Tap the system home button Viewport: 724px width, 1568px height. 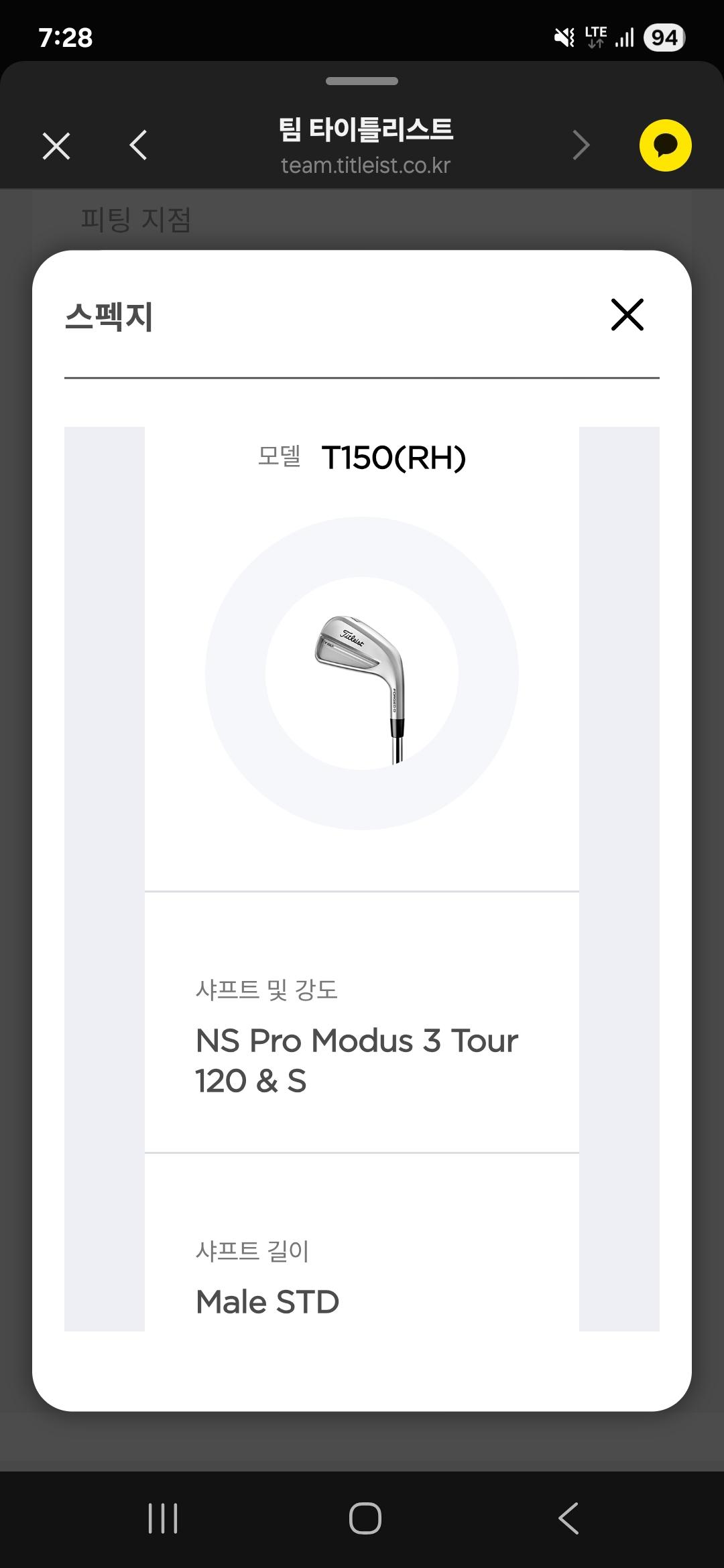(365, 1518)
